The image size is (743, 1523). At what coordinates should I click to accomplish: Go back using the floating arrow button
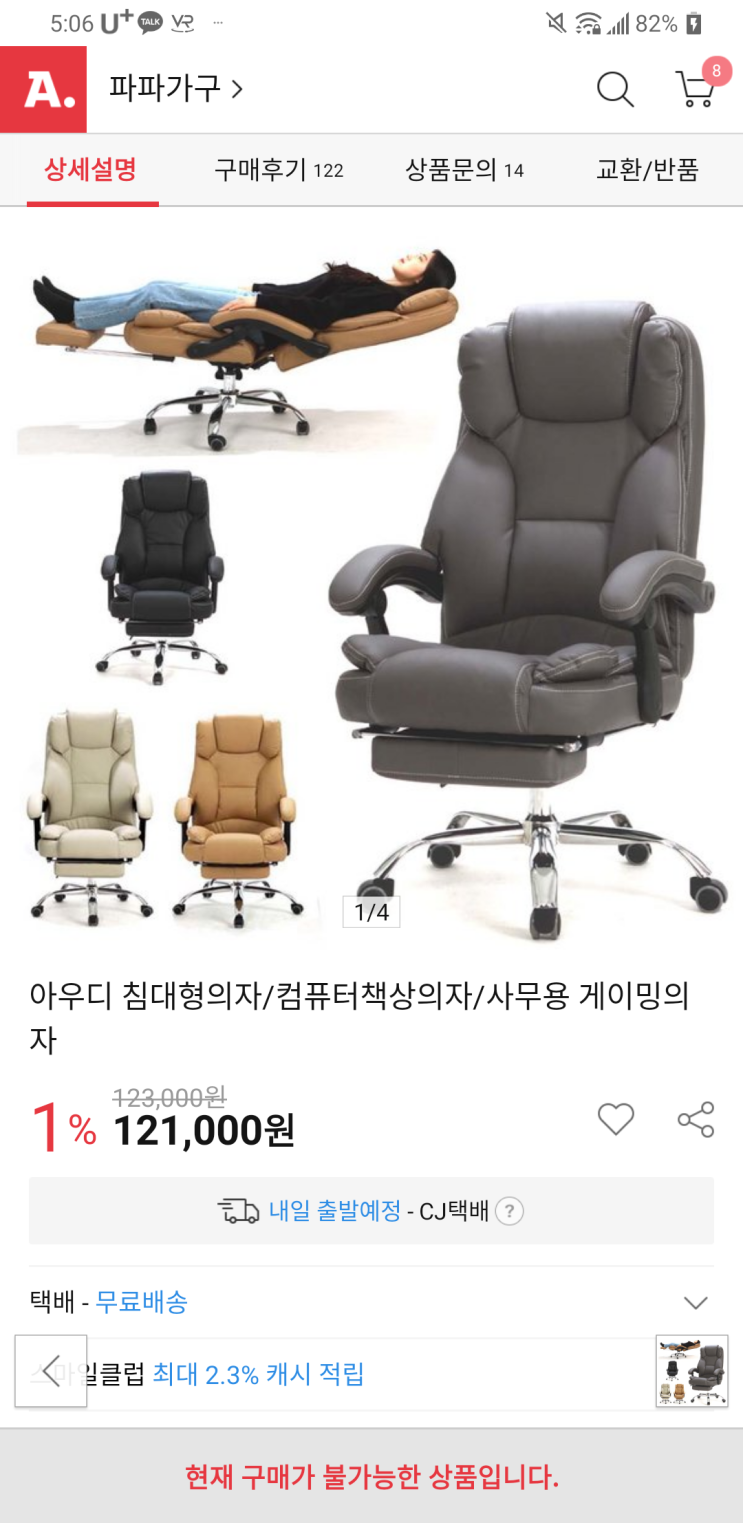51,1371
